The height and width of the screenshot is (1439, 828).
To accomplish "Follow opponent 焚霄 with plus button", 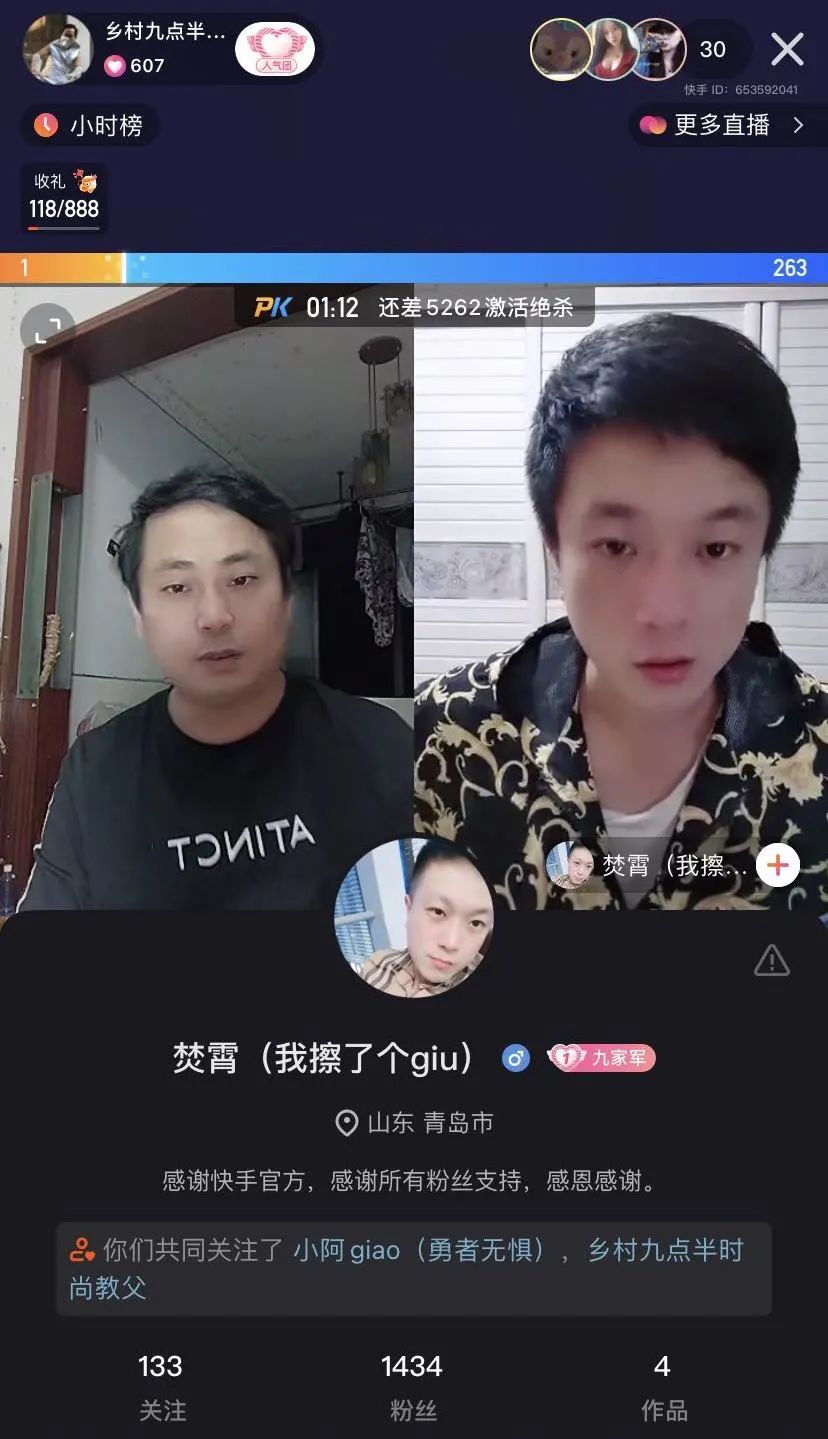I will click(x=778, y=865).
